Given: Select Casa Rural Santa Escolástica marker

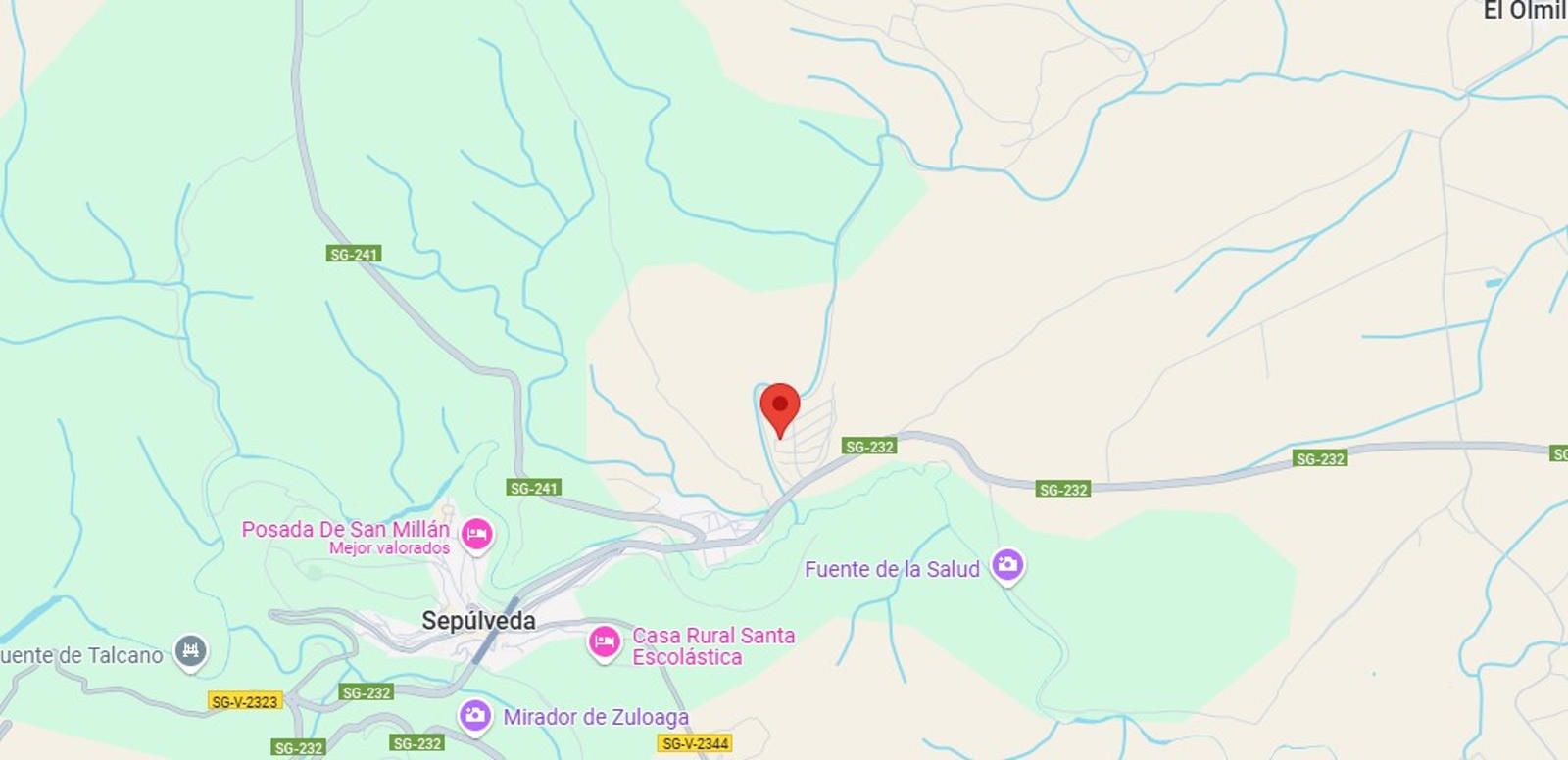Looking at the screenshot, I should click(604, 643).
